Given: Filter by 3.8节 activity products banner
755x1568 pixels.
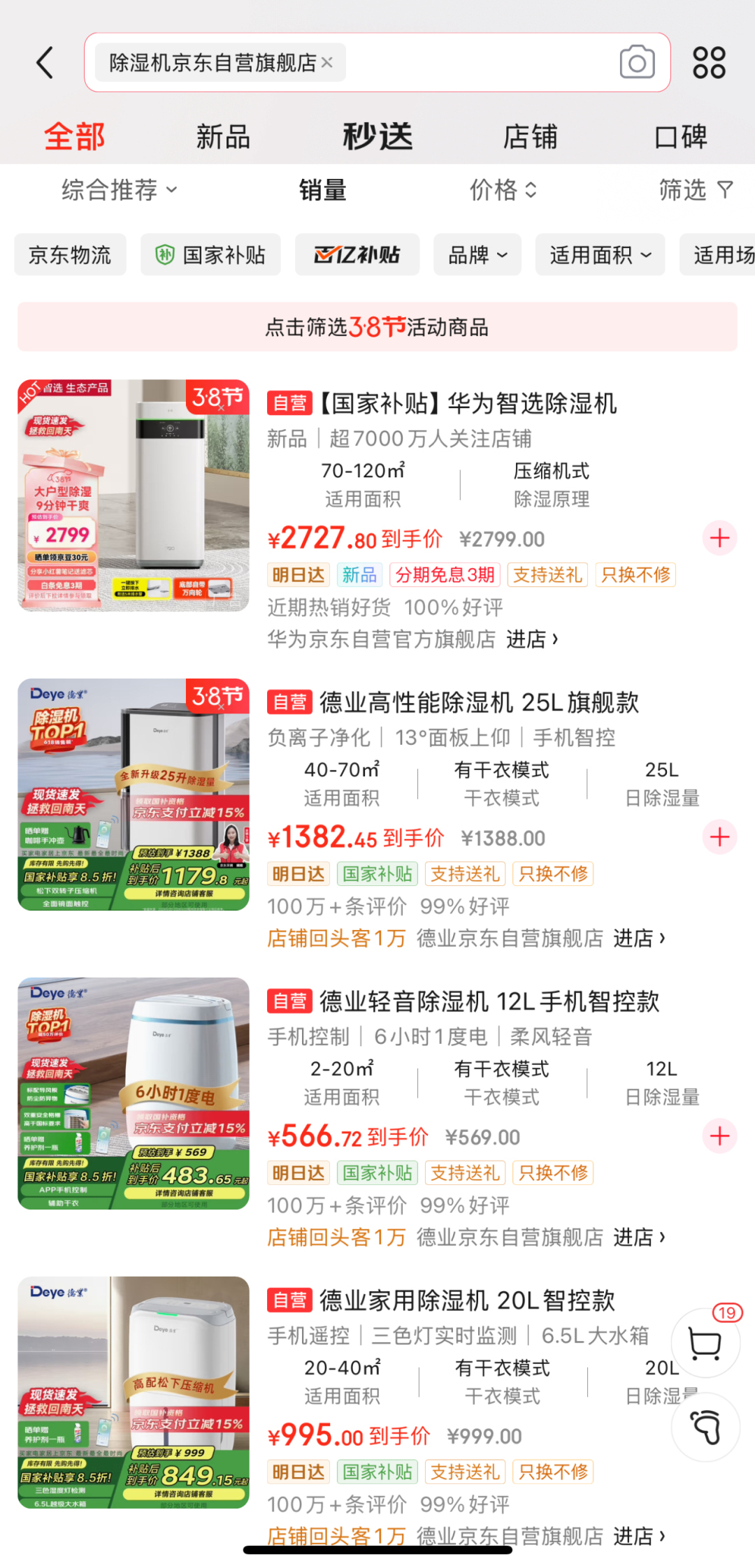Looking at the screenshot, I should click(x=377, y=327).
